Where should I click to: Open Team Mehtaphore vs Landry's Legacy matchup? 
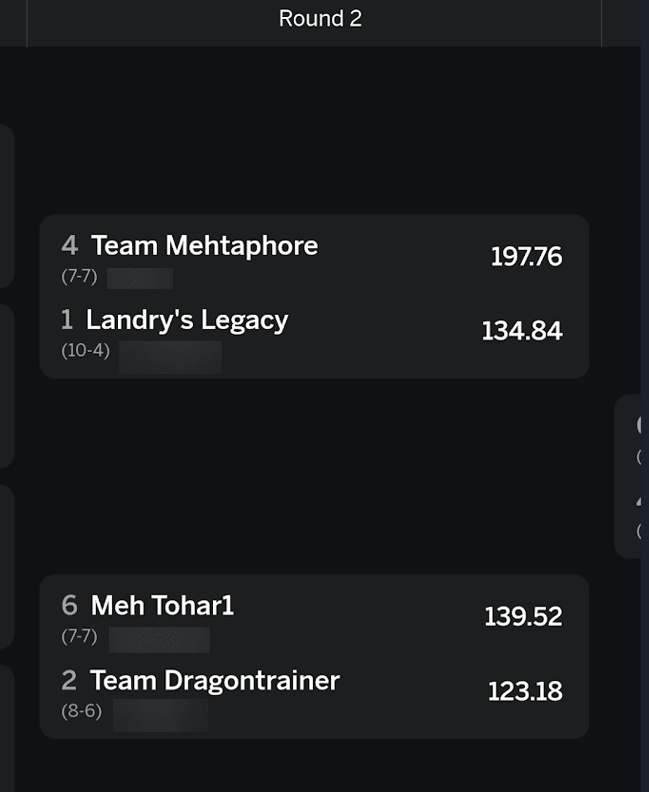pos(314,296)
